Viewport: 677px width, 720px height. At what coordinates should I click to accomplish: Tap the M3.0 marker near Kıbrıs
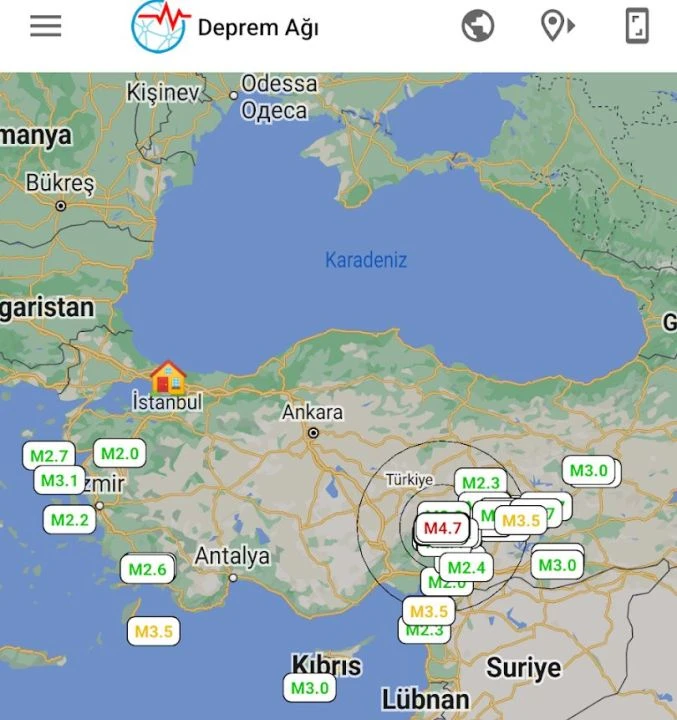click(310, 688)
